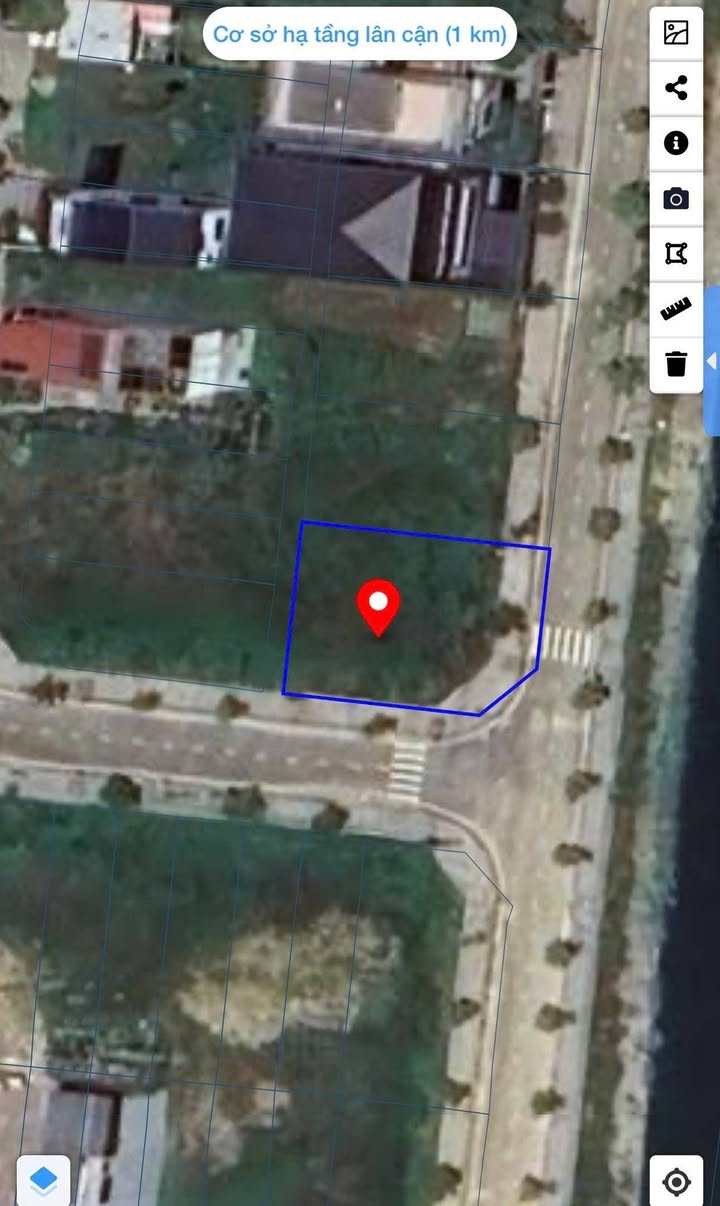Delete the selection with the trash icon
The image size is (720, 1206).
click(677, 363)
